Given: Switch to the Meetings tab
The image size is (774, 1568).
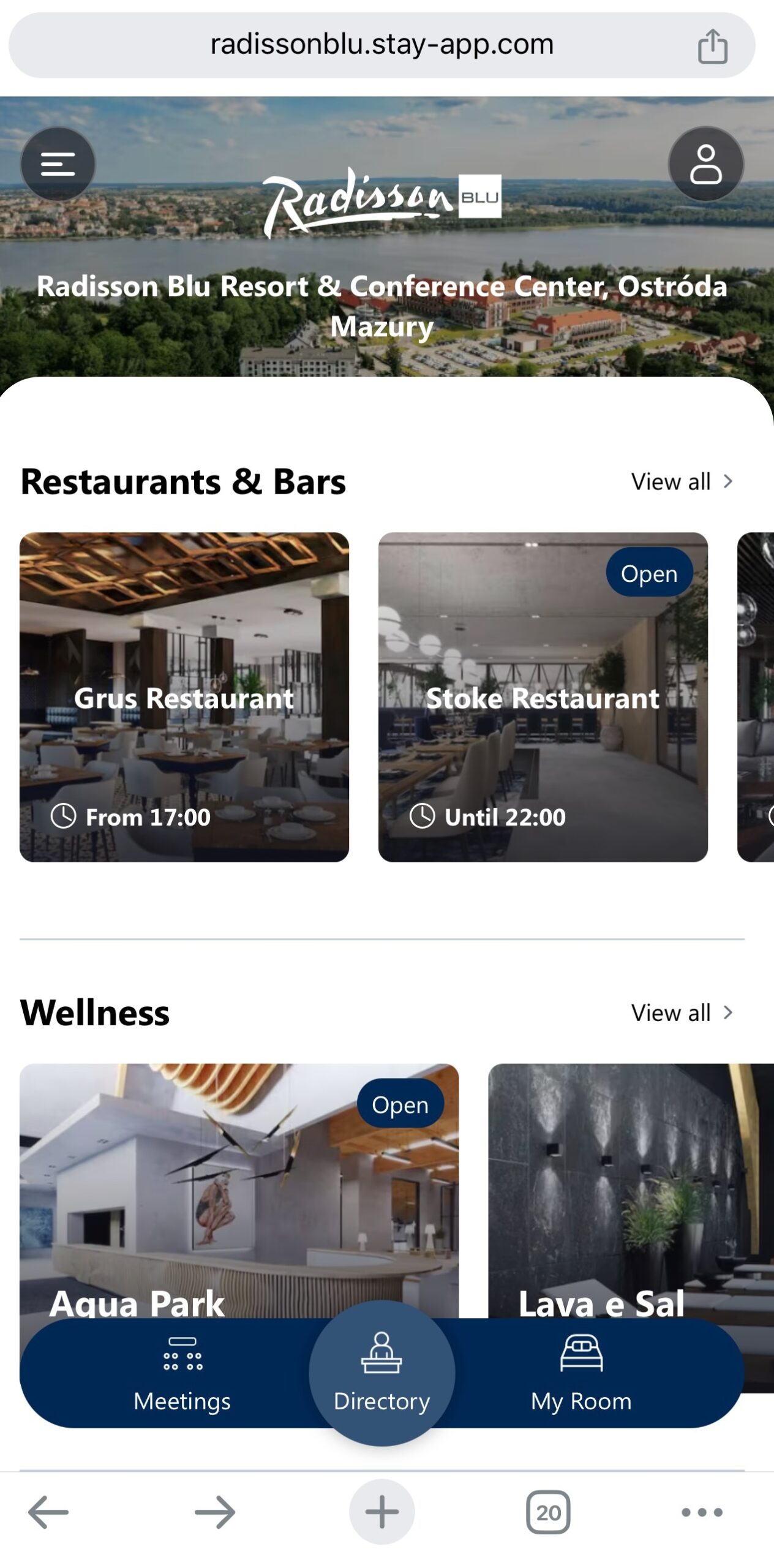Looking at the screenshot, I should point(182,1374).
